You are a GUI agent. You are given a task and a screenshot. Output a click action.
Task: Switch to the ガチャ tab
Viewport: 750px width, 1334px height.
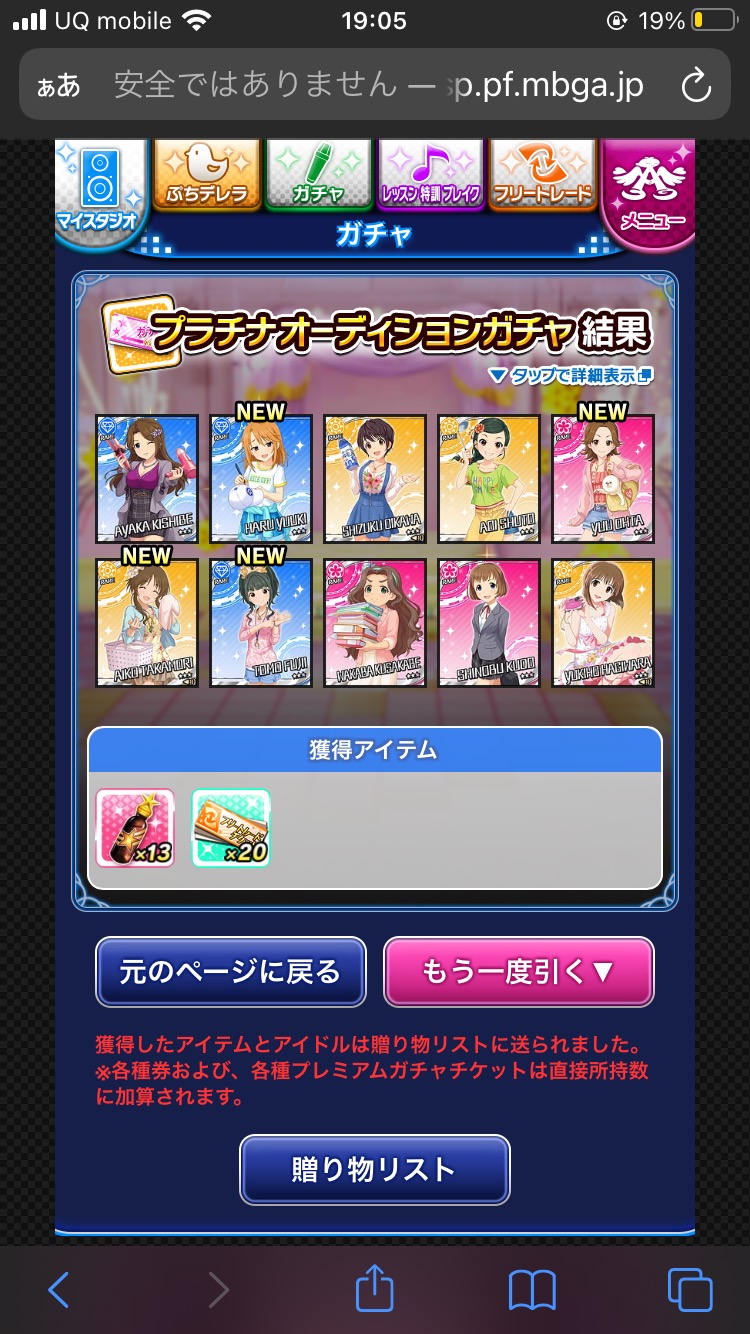(318, 175)
